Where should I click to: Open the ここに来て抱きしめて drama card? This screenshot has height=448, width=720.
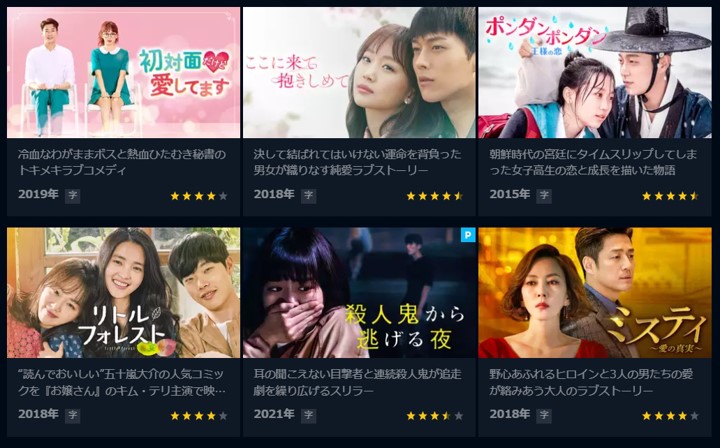point(359,73)
